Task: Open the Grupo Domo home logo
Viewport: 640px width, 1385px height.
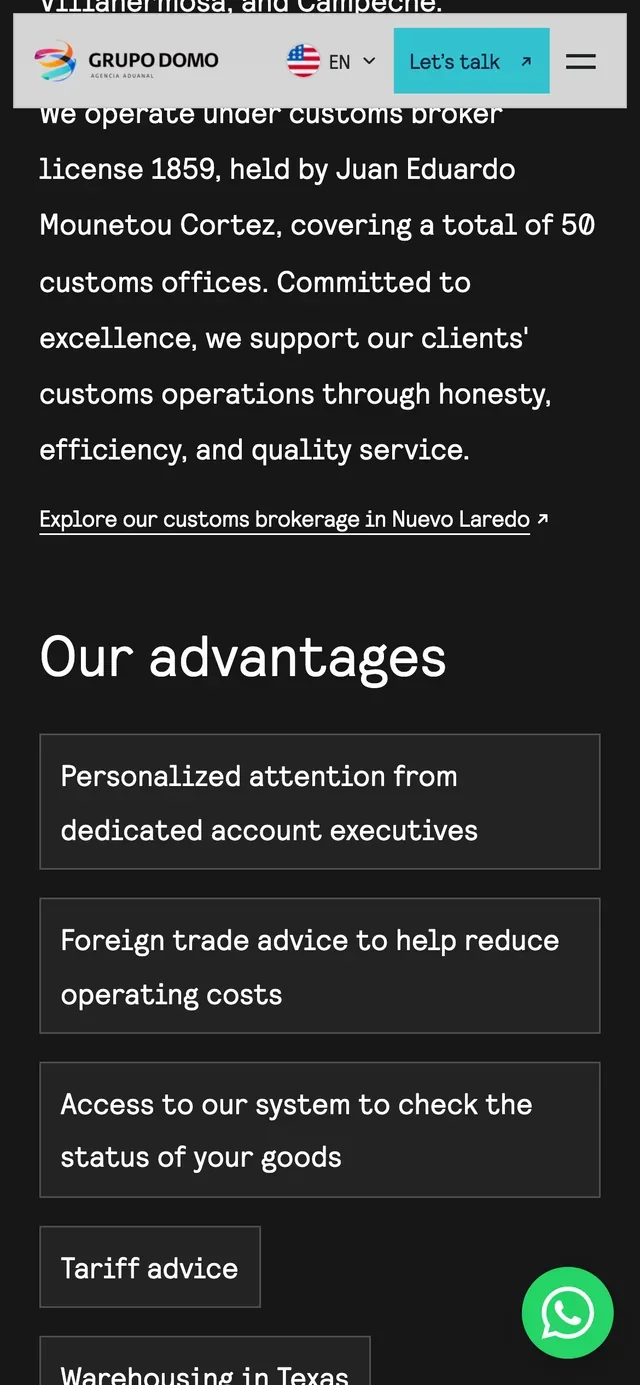Action: tap(126, 61)
